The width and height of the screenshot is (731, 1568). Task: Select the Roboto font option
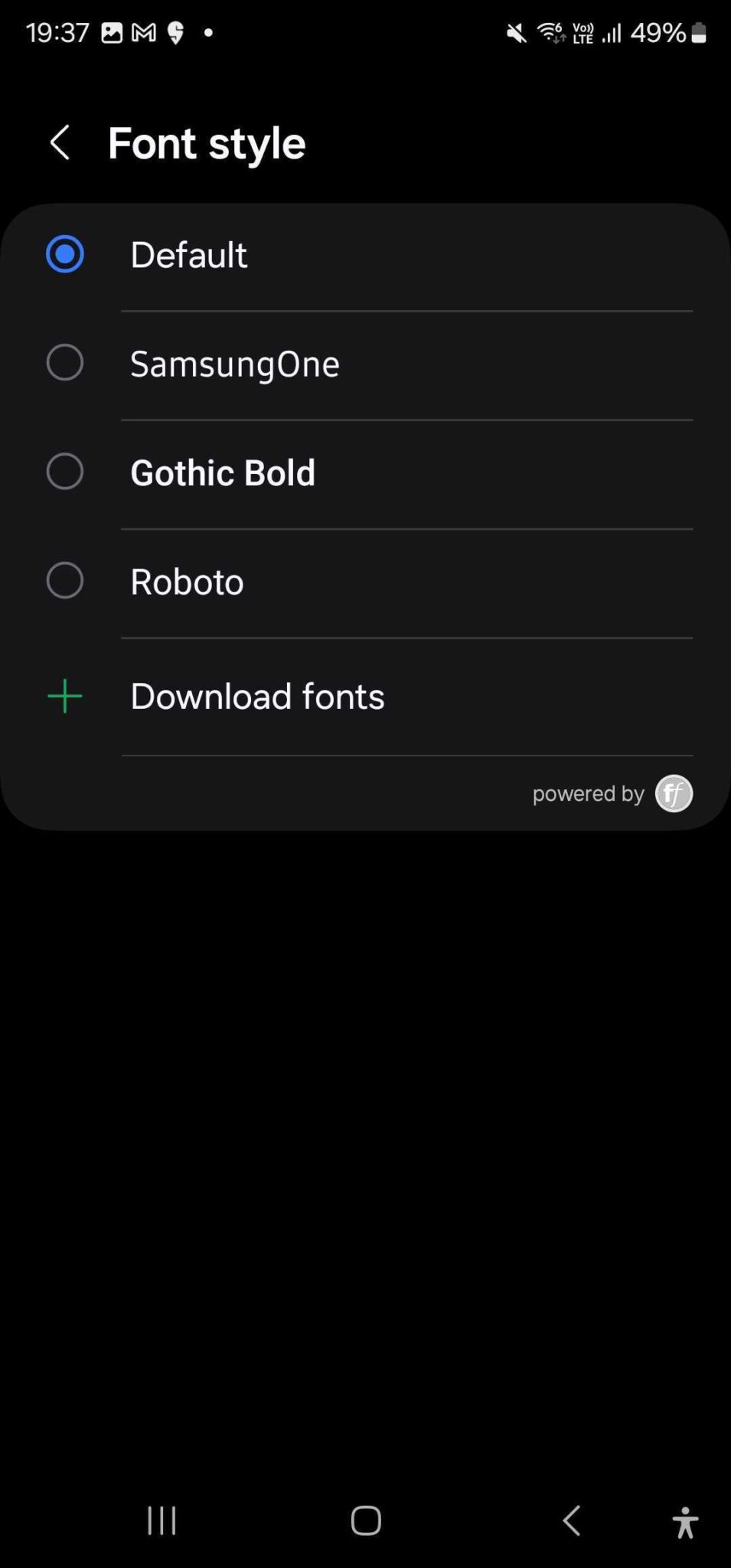(65, 581)
